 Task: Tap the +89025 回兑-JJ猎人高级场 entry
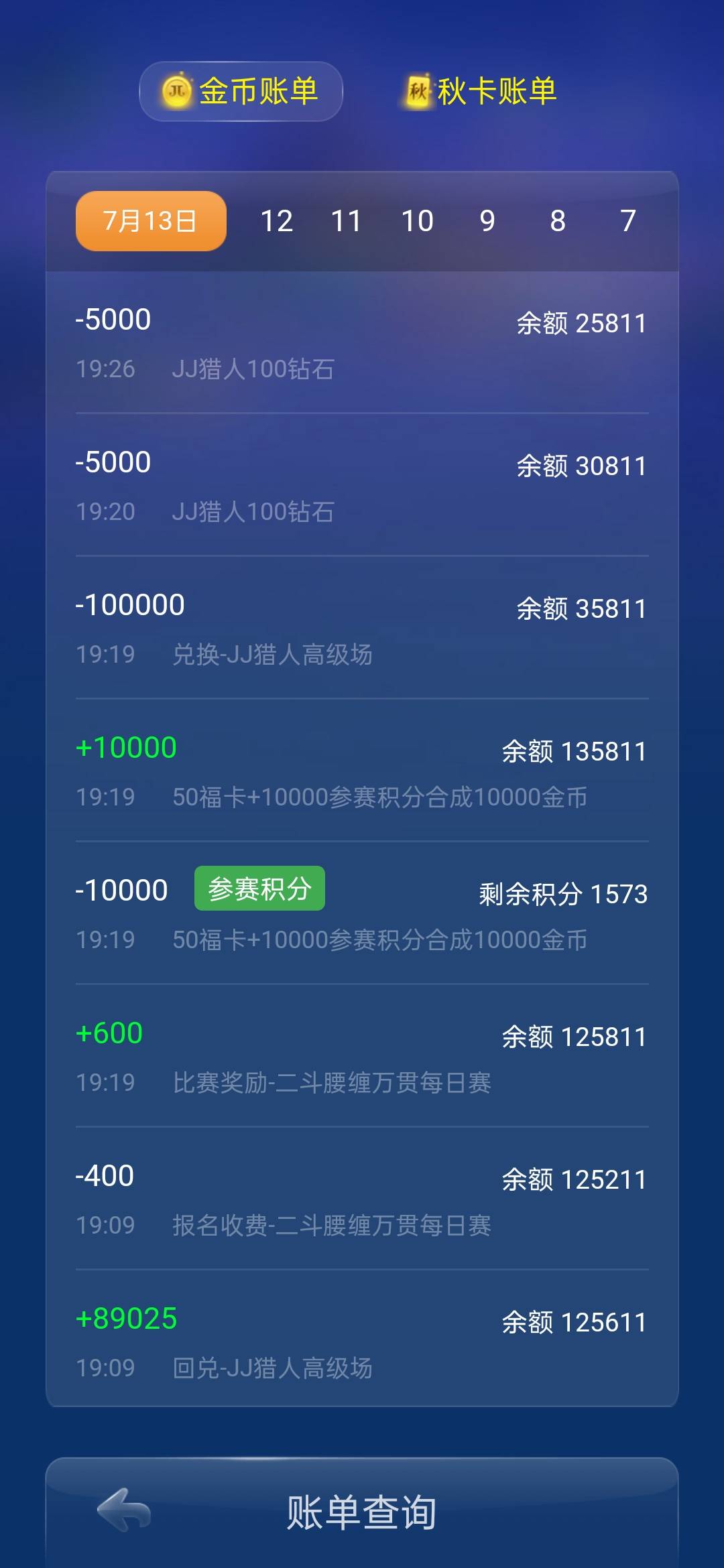pyautogui.click(x=362, y=1340)
